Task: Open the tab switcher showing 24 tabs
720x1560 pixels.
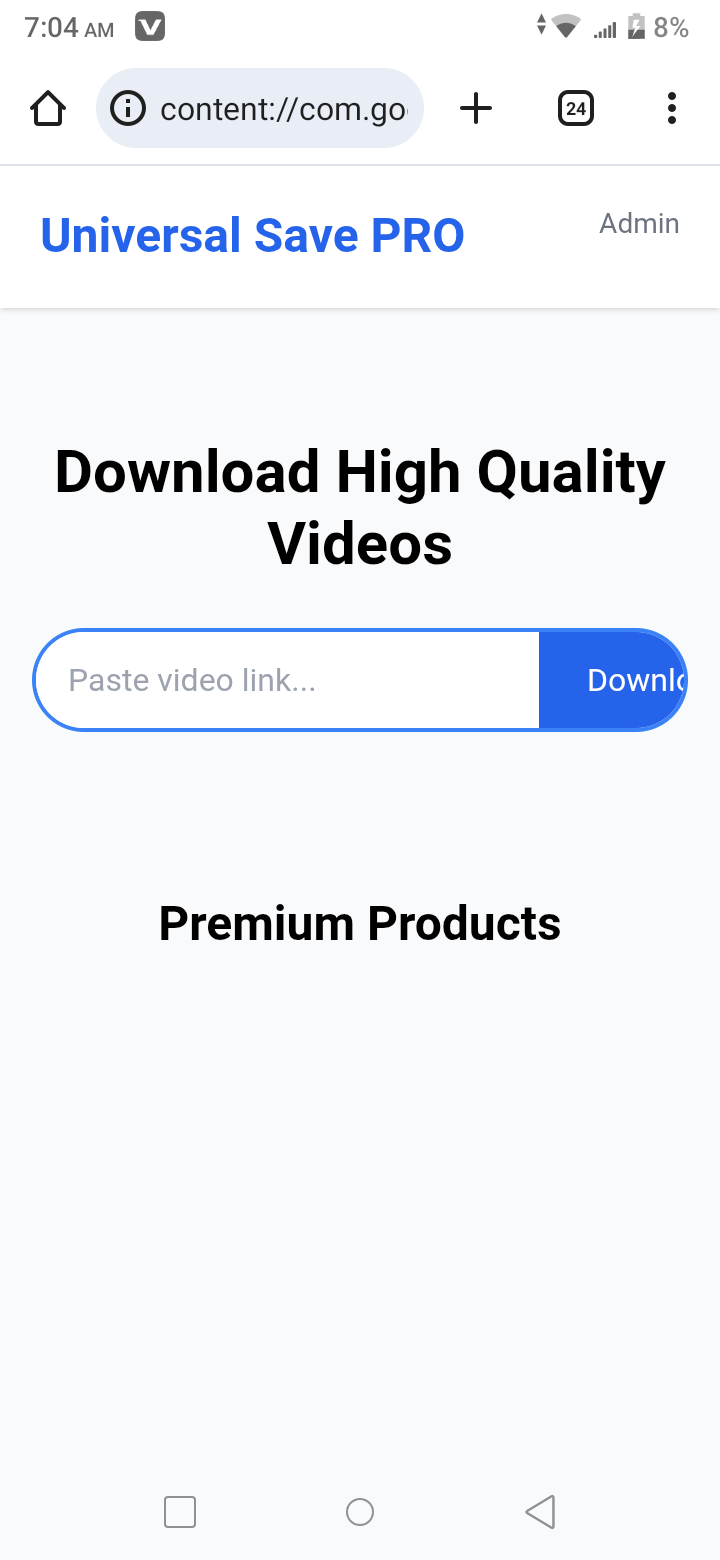Action: (x=576, y=108)
